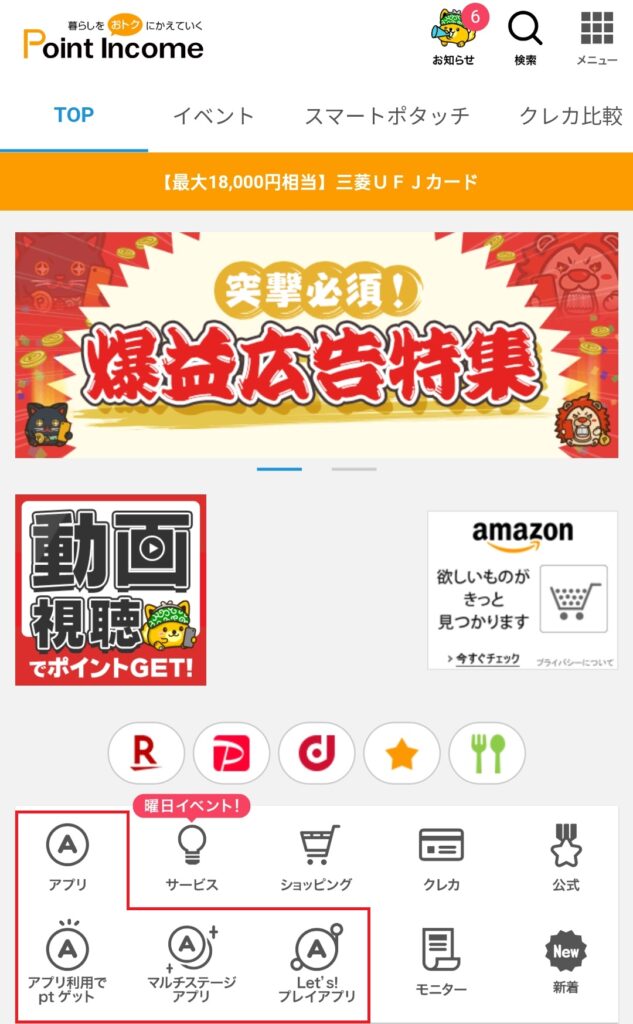The height and width of the screenshot is (1024, 633).
Task: Tap the Rakuten R shortcut icon
Action: pos(146,754)
